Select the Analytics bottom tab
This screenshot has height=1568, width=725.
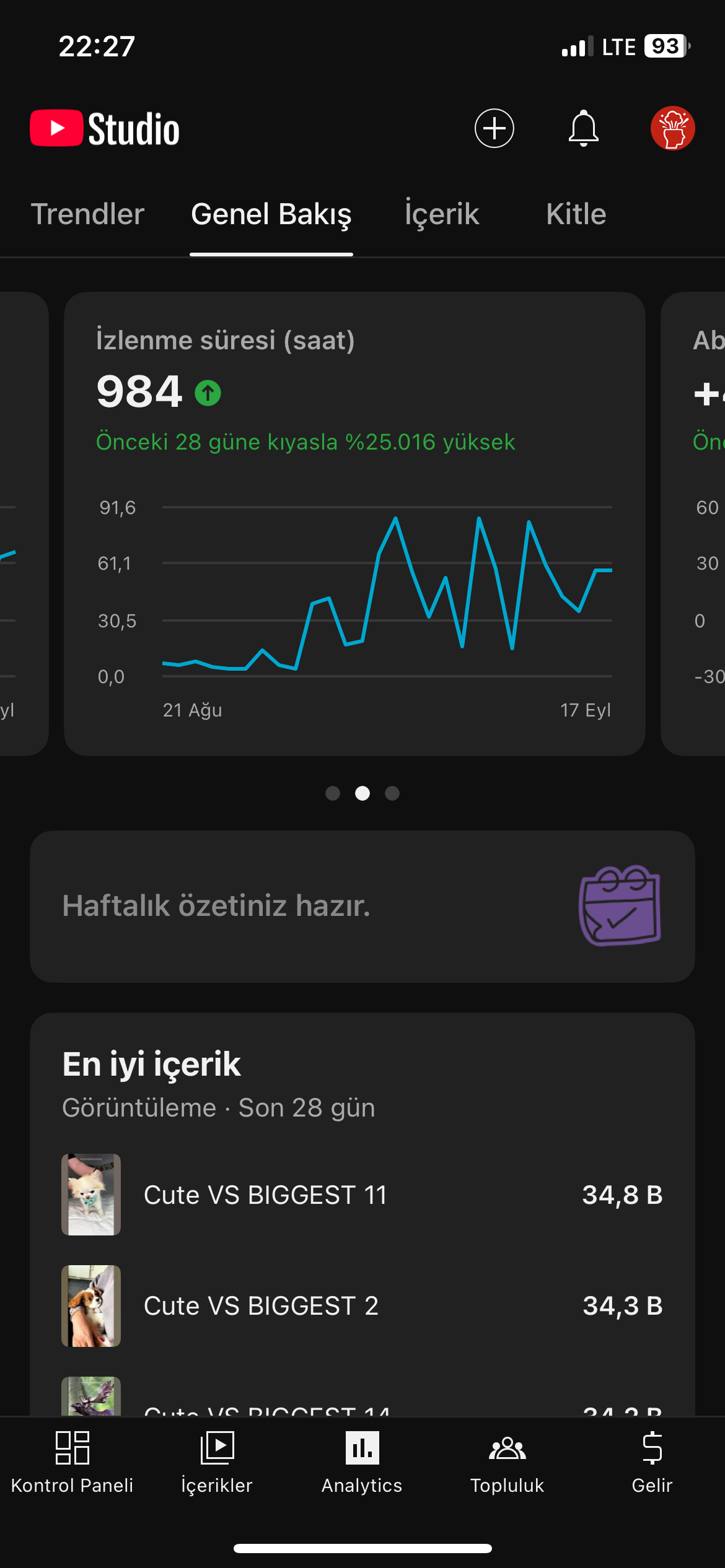click(362, 1463)
